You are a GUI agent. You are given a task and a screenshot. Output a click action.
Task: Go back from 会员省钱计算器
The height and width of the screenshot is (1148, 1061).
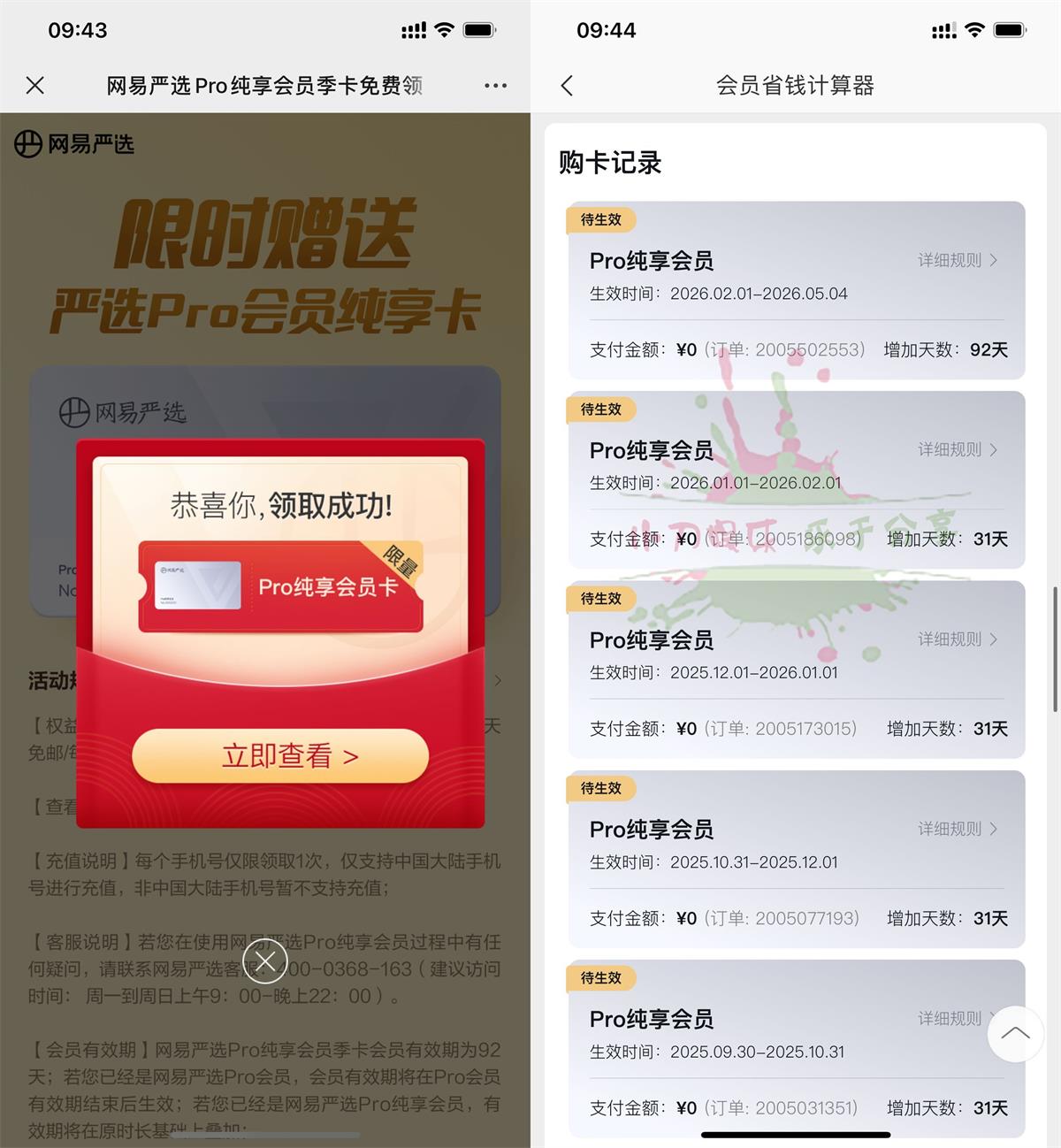[568, 86]
